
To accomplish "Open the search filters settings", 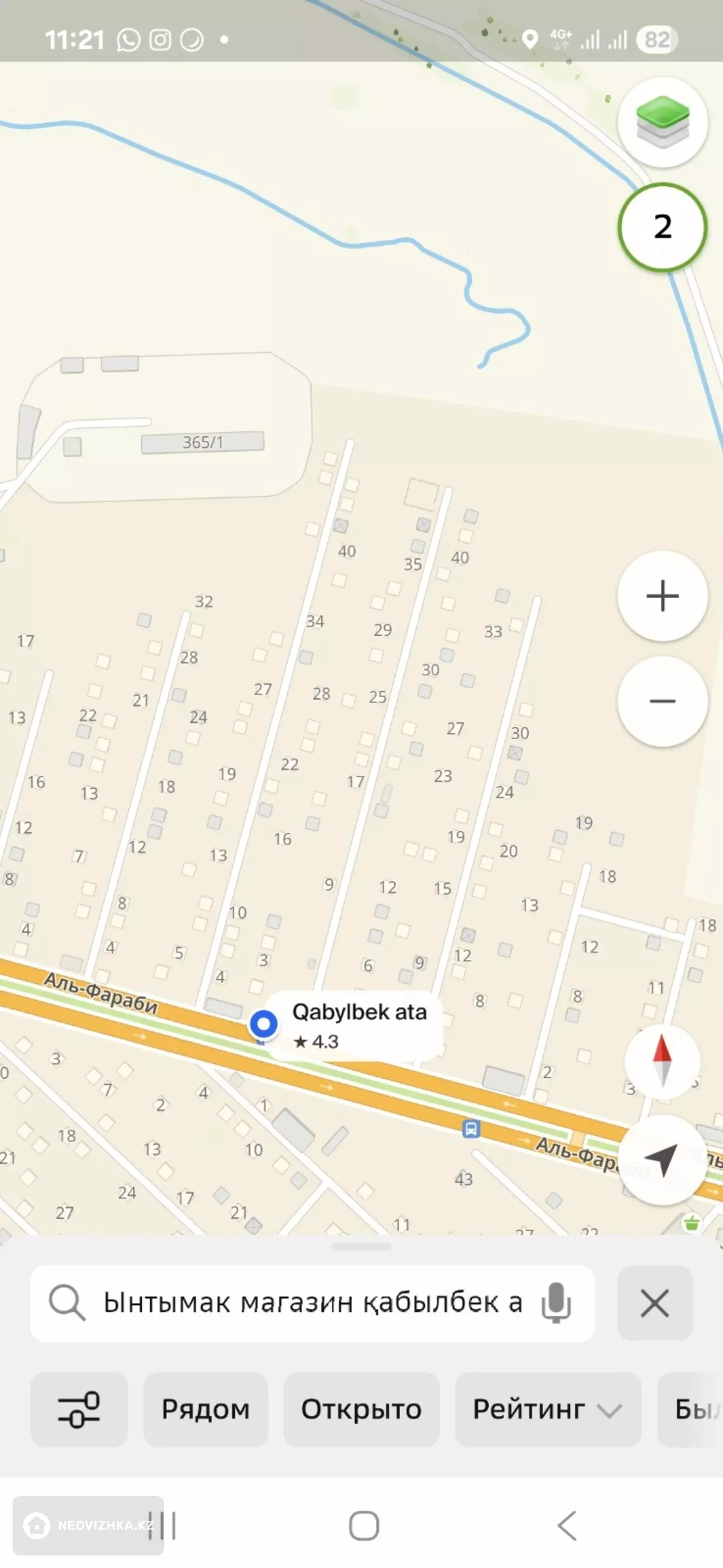I will (79, 1409).
